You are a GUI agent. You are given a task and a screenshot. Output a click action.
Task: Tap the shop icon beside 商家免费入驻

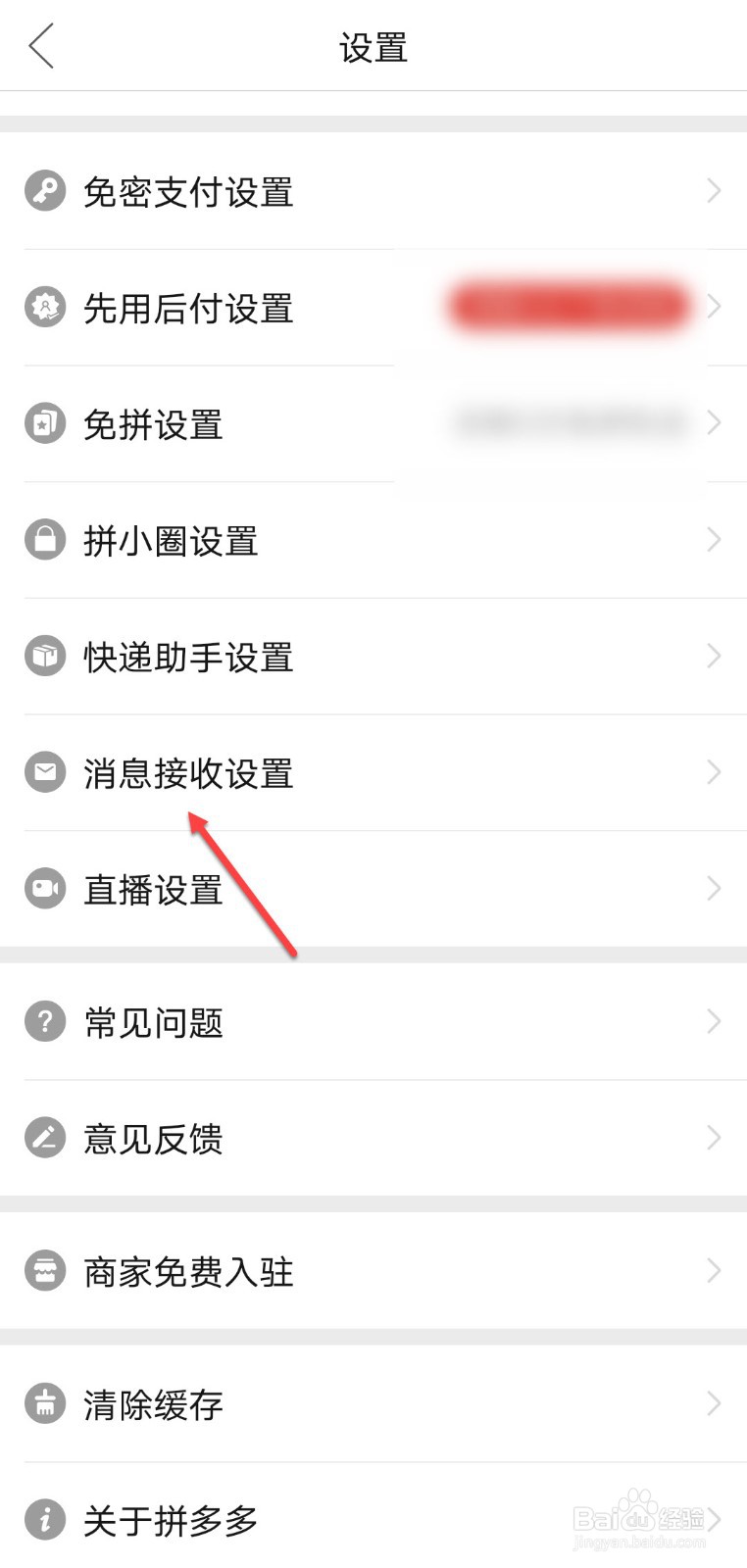click(x=44, y=1271)
